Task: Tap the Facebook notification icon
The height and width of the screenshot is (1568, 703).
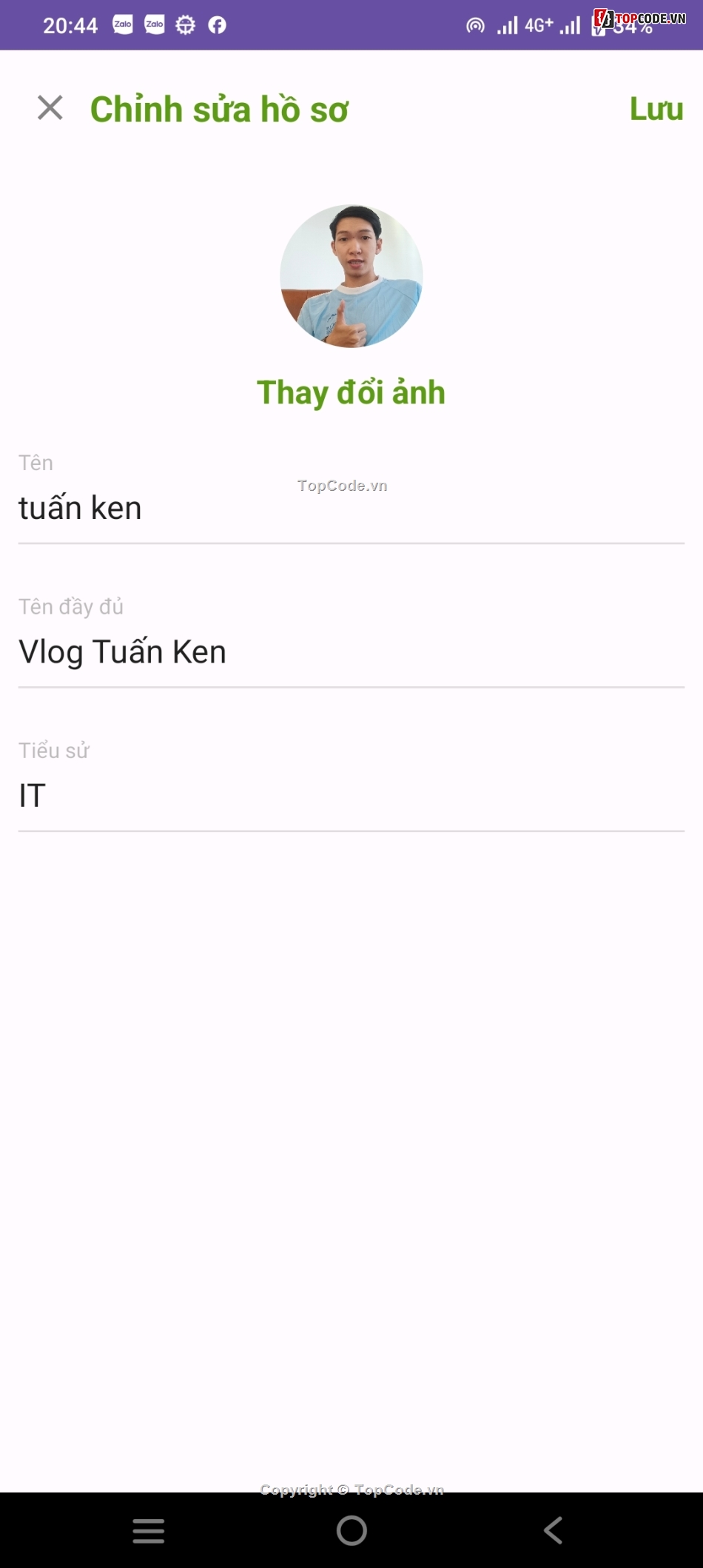Action: [x=216, y=24]
